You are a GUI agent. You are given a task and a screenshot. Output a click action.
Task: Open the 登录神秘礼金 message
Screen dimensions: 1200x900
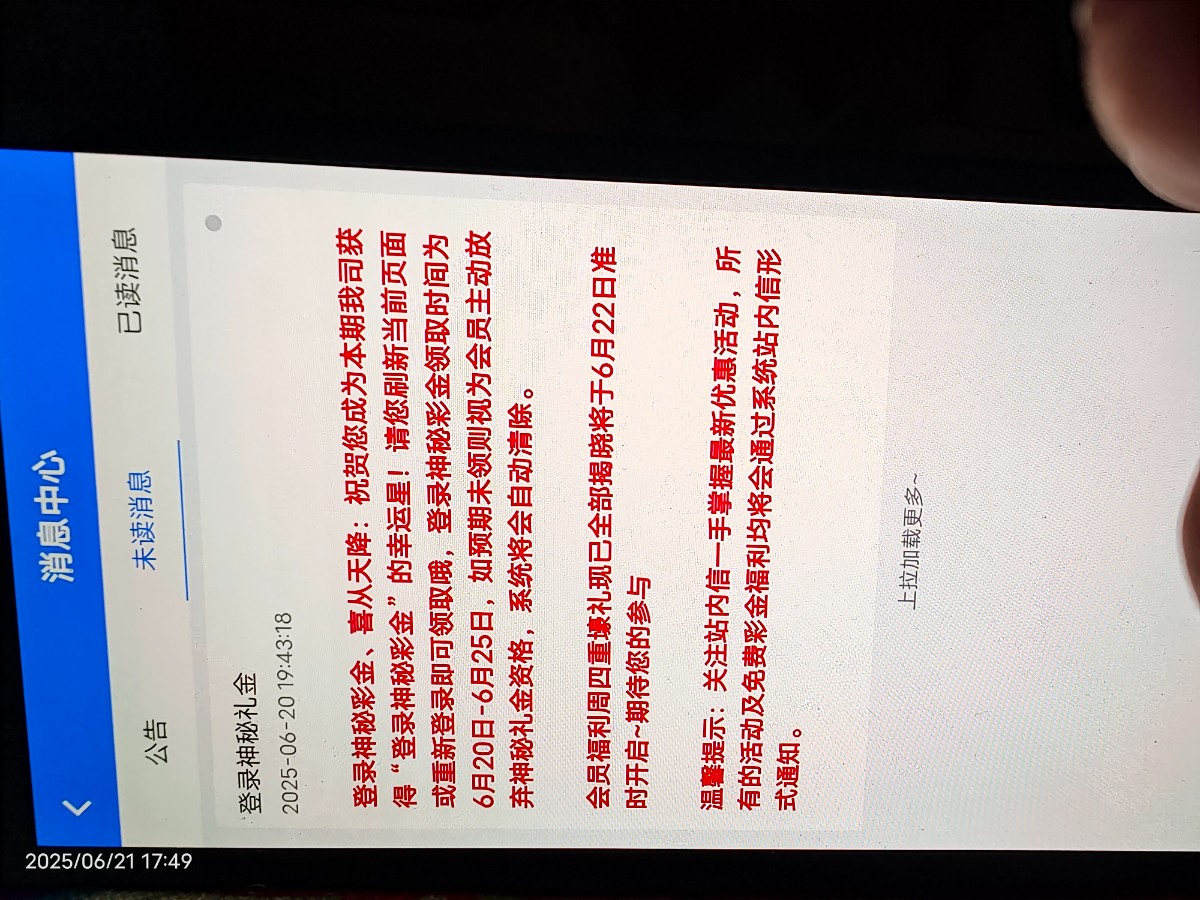pyautogui.click(x=245, y=744)
